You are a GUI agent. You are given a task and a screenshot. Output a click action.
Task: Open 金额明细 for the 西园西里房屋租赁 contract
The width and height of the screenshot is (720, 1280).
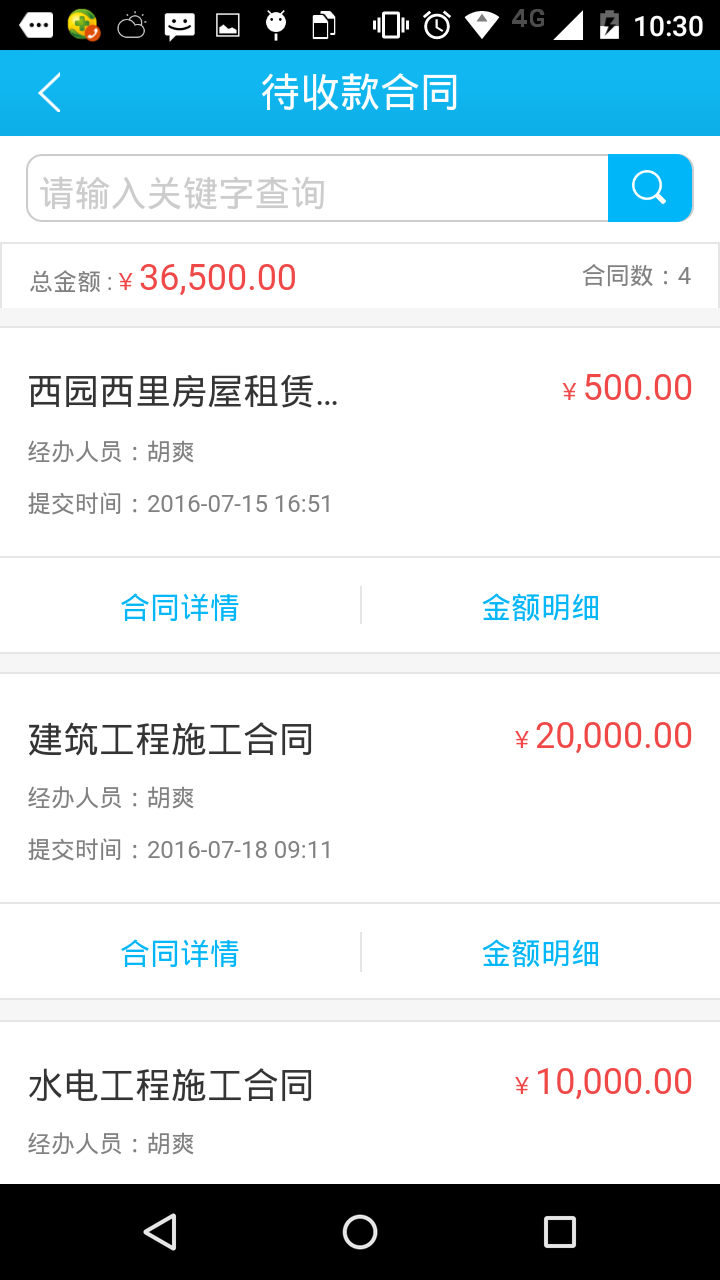tap(541, 606)
